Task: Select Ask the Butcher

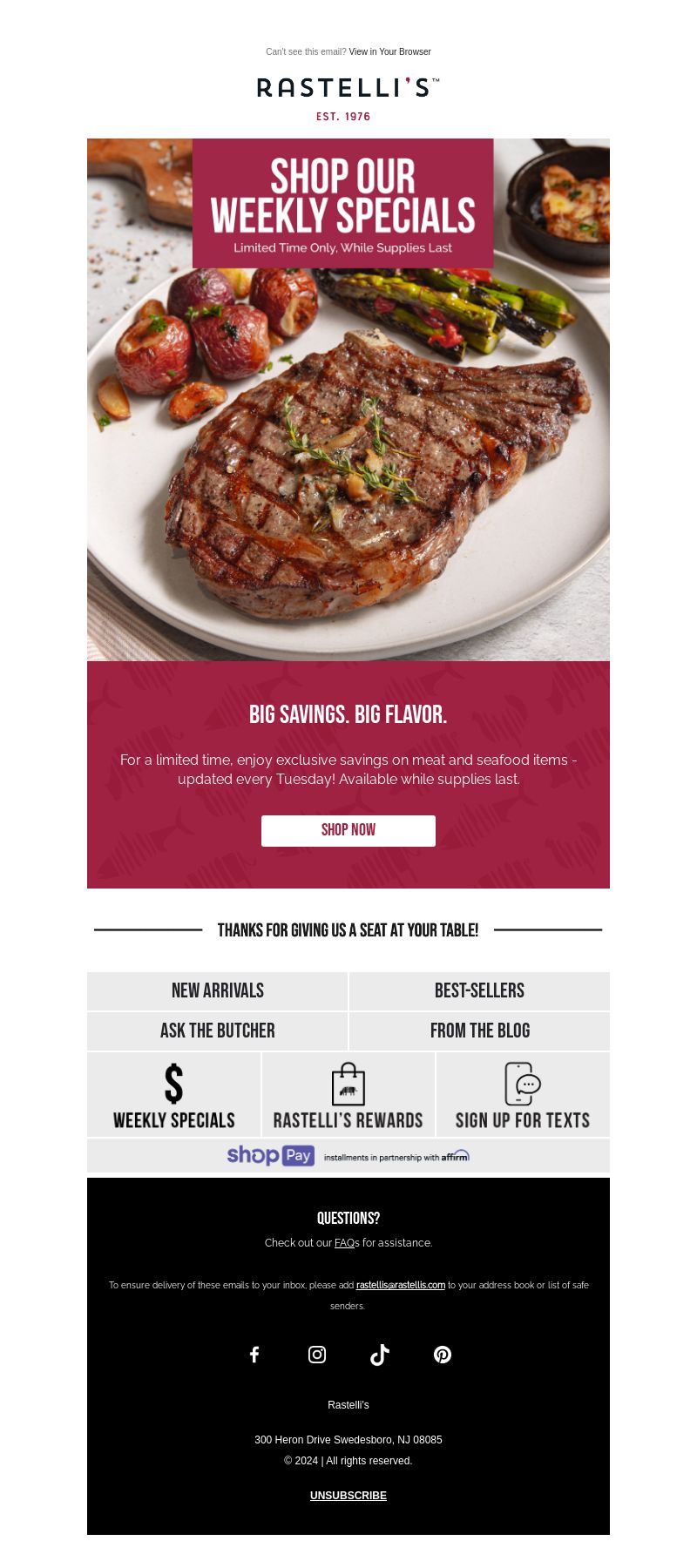Action: click(217, 1031)
